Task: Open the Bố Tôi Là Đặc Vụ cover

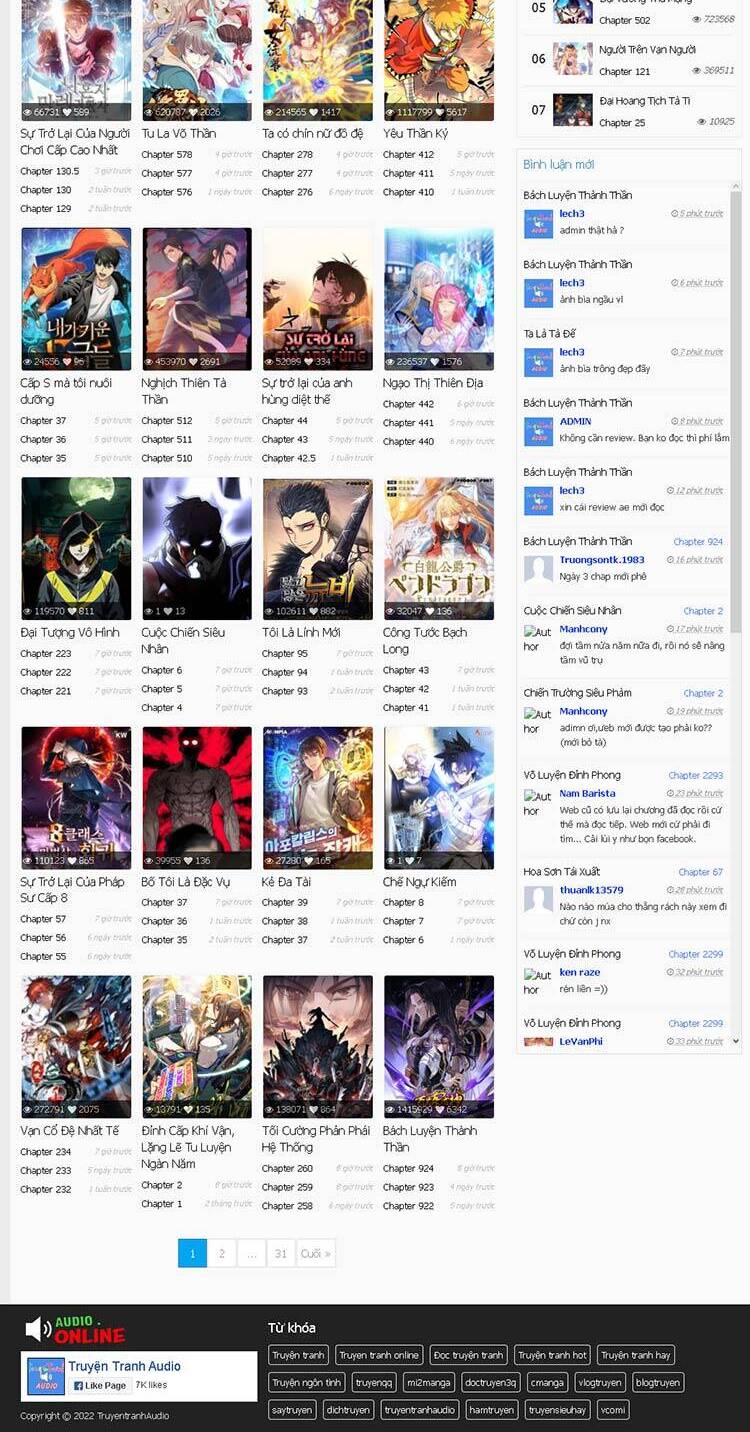Action: 197,797
